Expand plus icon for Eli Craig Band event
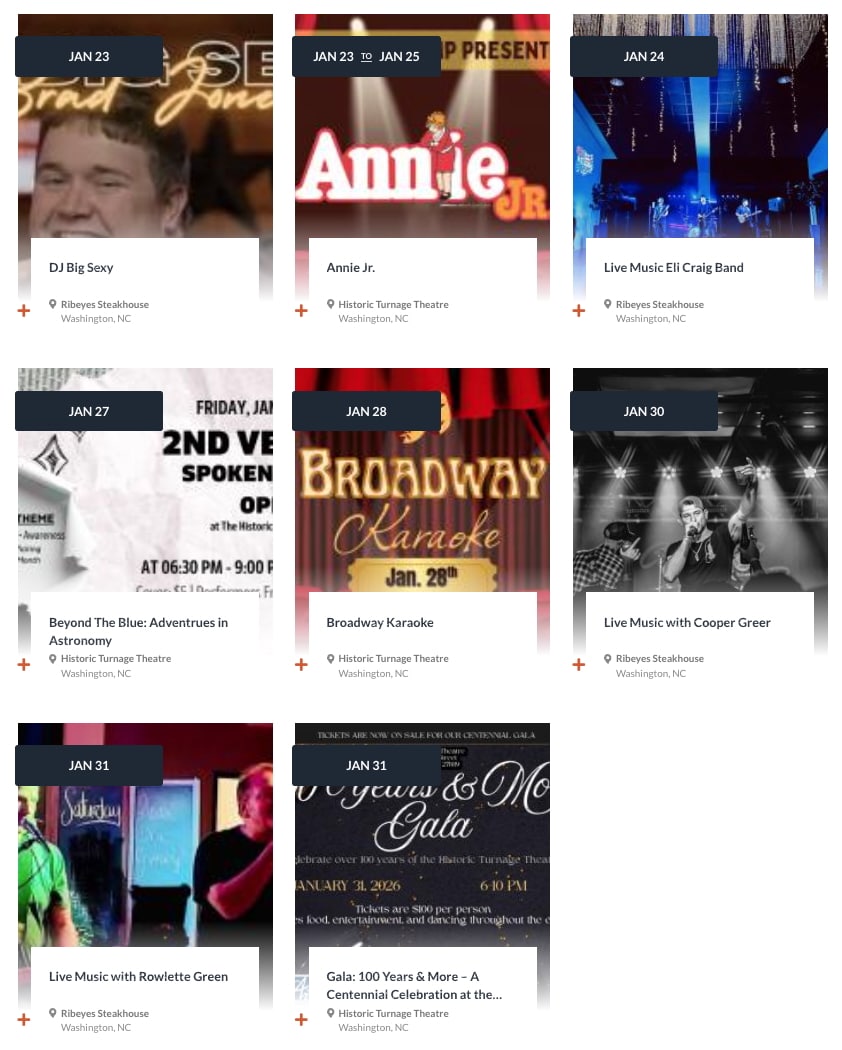This screenshot has height=1050, width=842. click(x=579, y=311)
